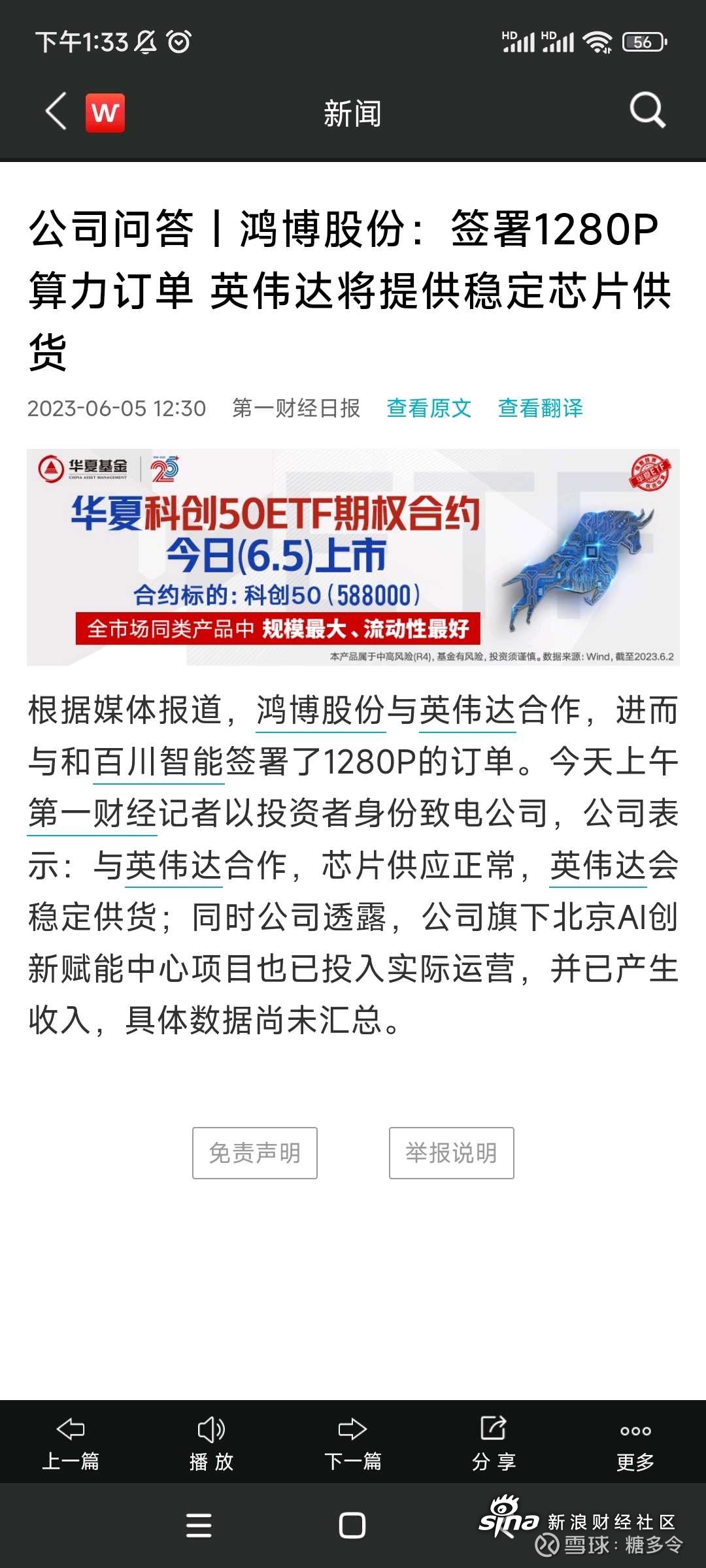Open the 华夏科创50ETF ad banner
This screenshot has height=1568, width=706.
(353, 557)
